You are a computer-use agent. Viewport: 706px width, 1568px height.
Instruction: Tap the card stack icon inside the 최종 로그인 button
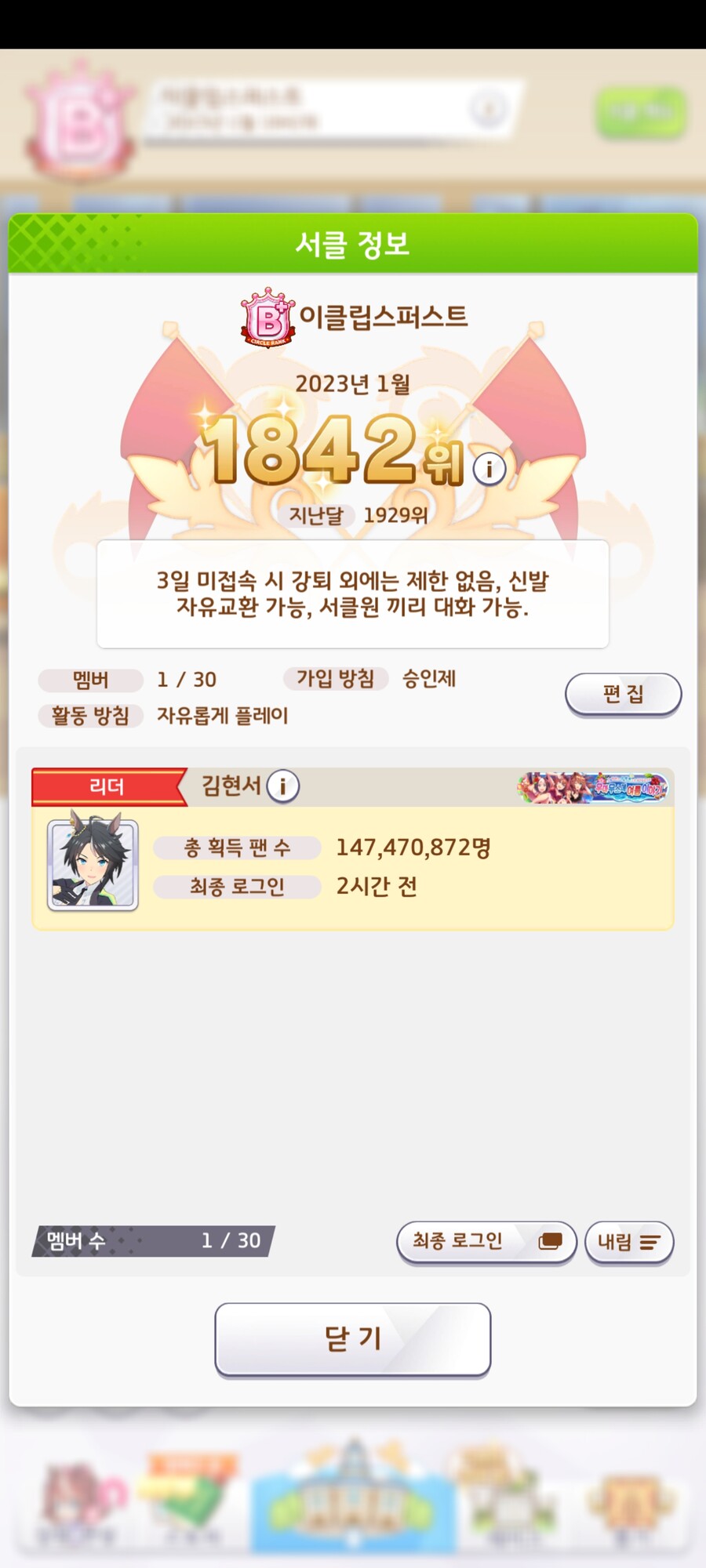tap(551, 1242)
